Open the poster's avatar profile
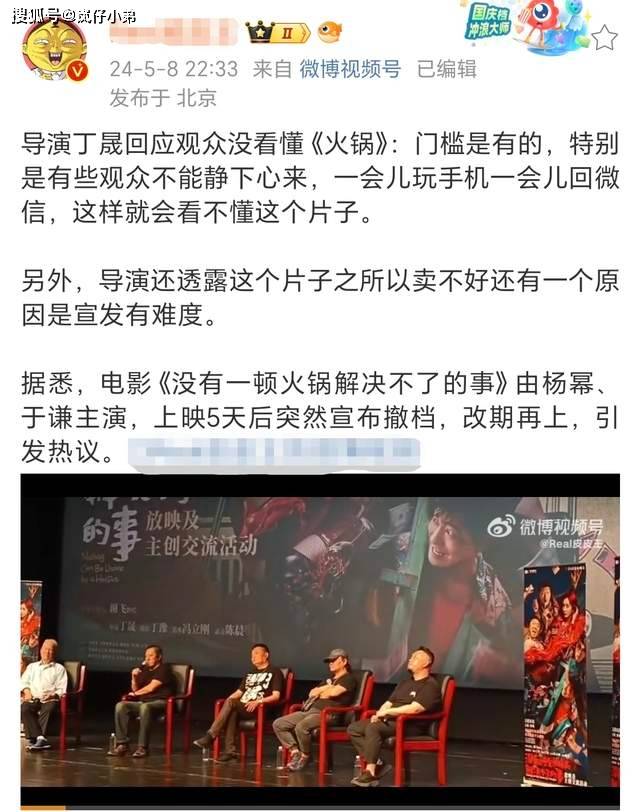Image resolution: width=640 pixels, height=812 pixels. (x=55, y=48)
